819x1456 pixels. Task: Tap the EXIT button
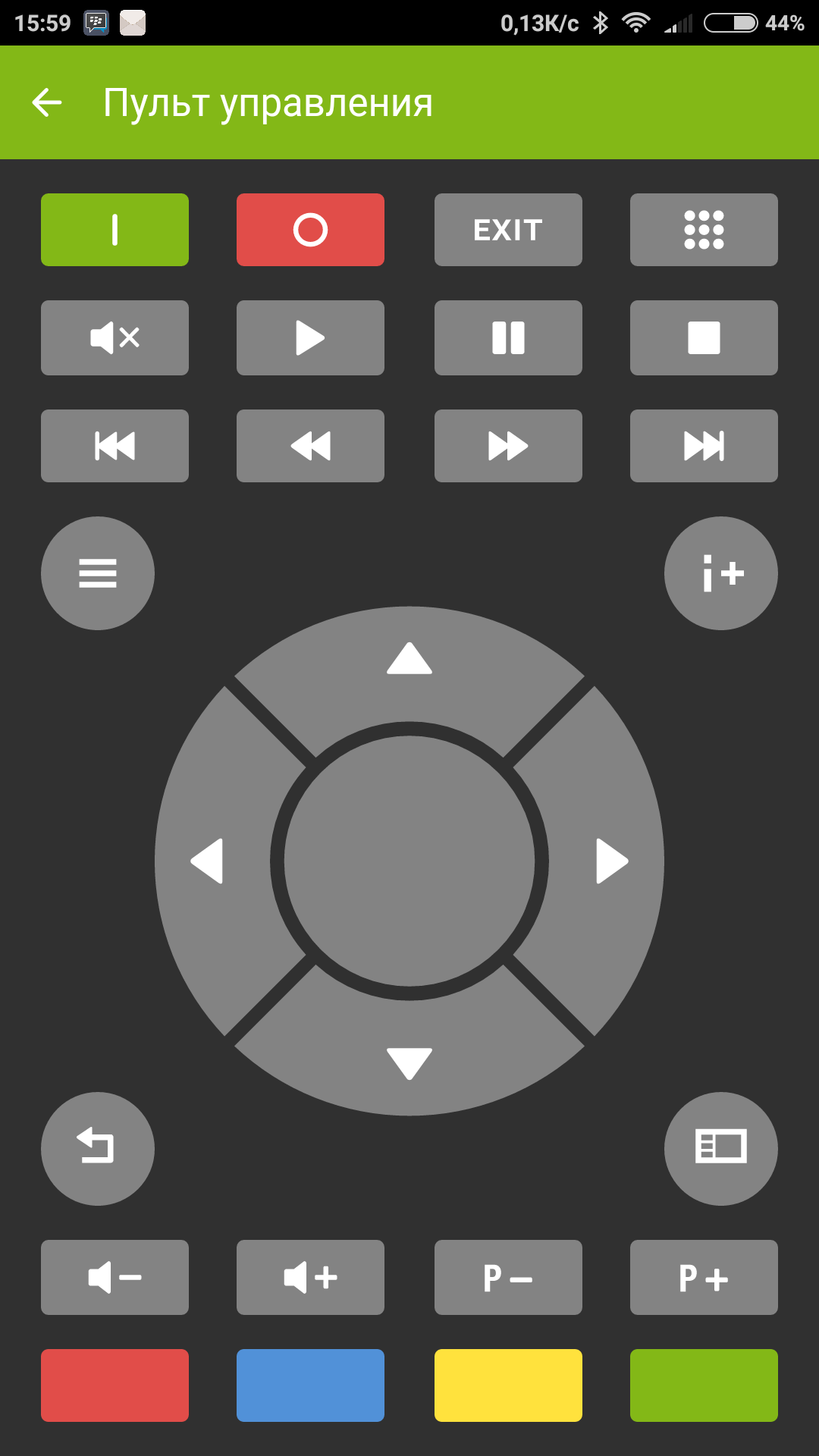click(x=508, y=230)
